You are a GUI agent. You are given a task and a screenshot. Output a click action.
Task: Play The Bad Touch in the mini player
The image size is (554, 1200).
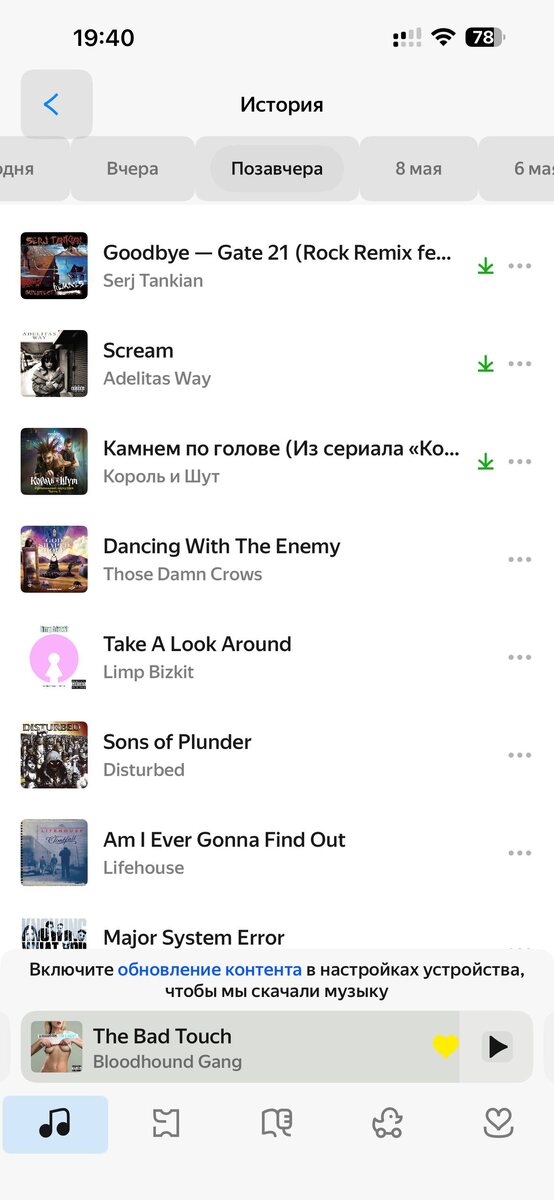coord(497,1047)
